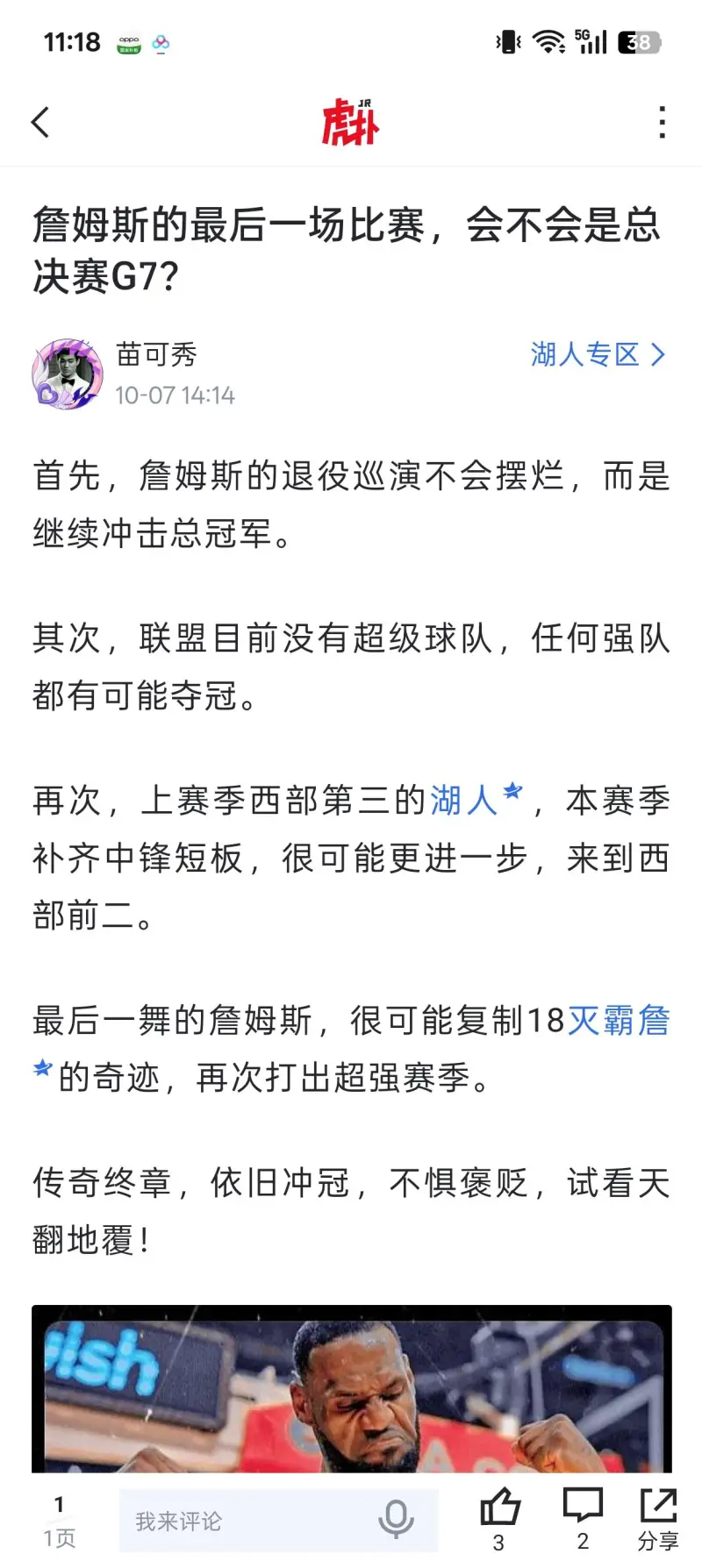Open the 湖人 hyperlink in article
702x1568 pixels.
coord(463,801)
